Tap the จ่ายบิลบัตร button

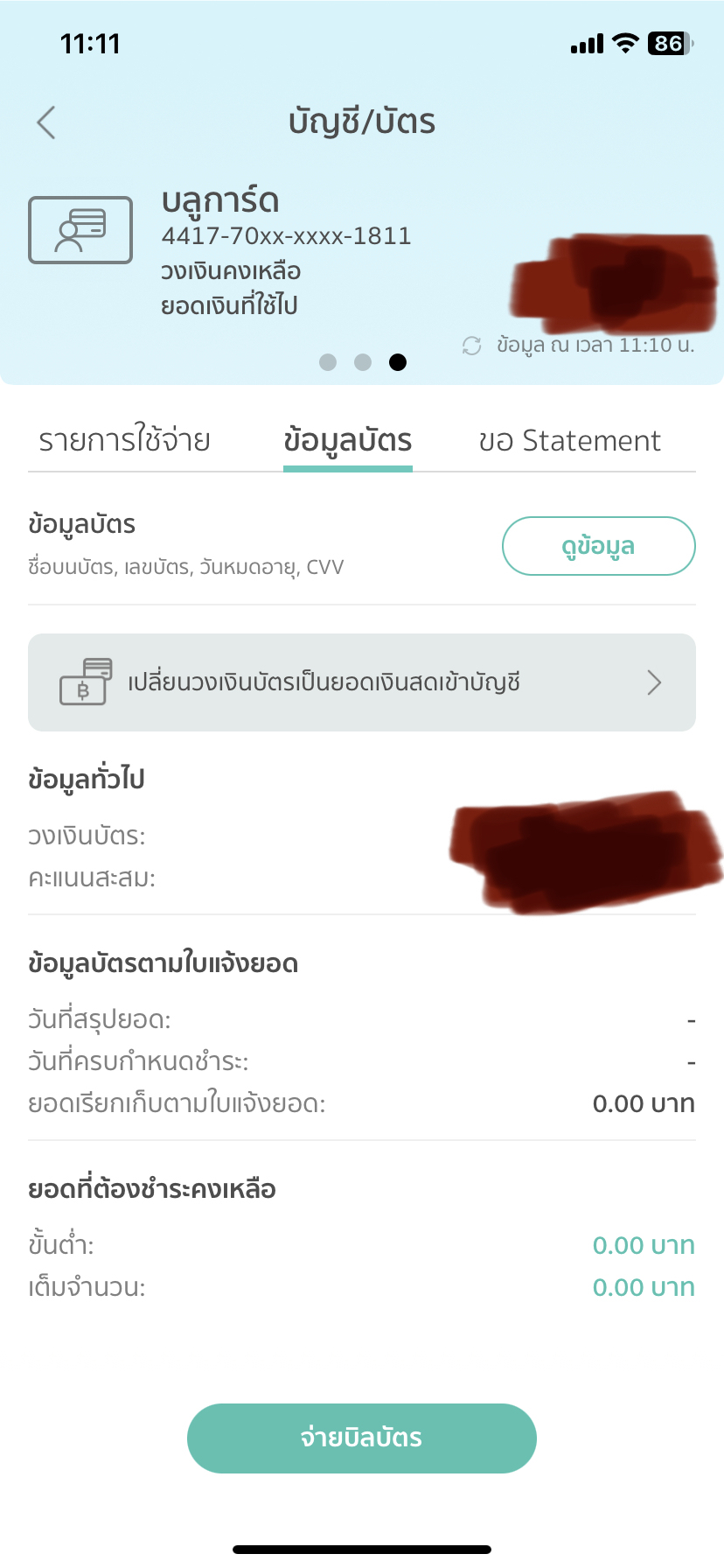pos(361,1438)
